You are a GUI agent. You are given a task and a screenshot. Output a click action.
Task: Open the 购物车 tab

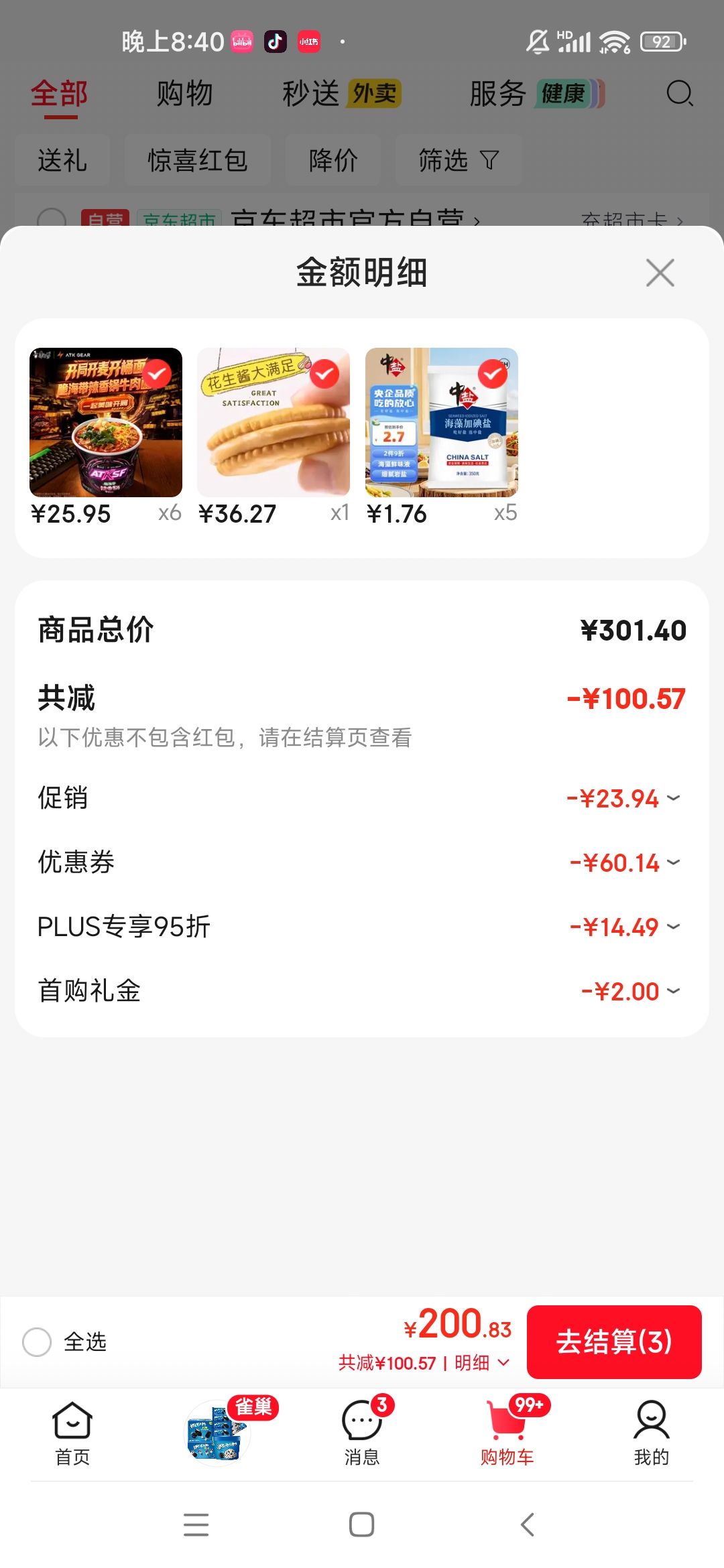click(507, 1433)
